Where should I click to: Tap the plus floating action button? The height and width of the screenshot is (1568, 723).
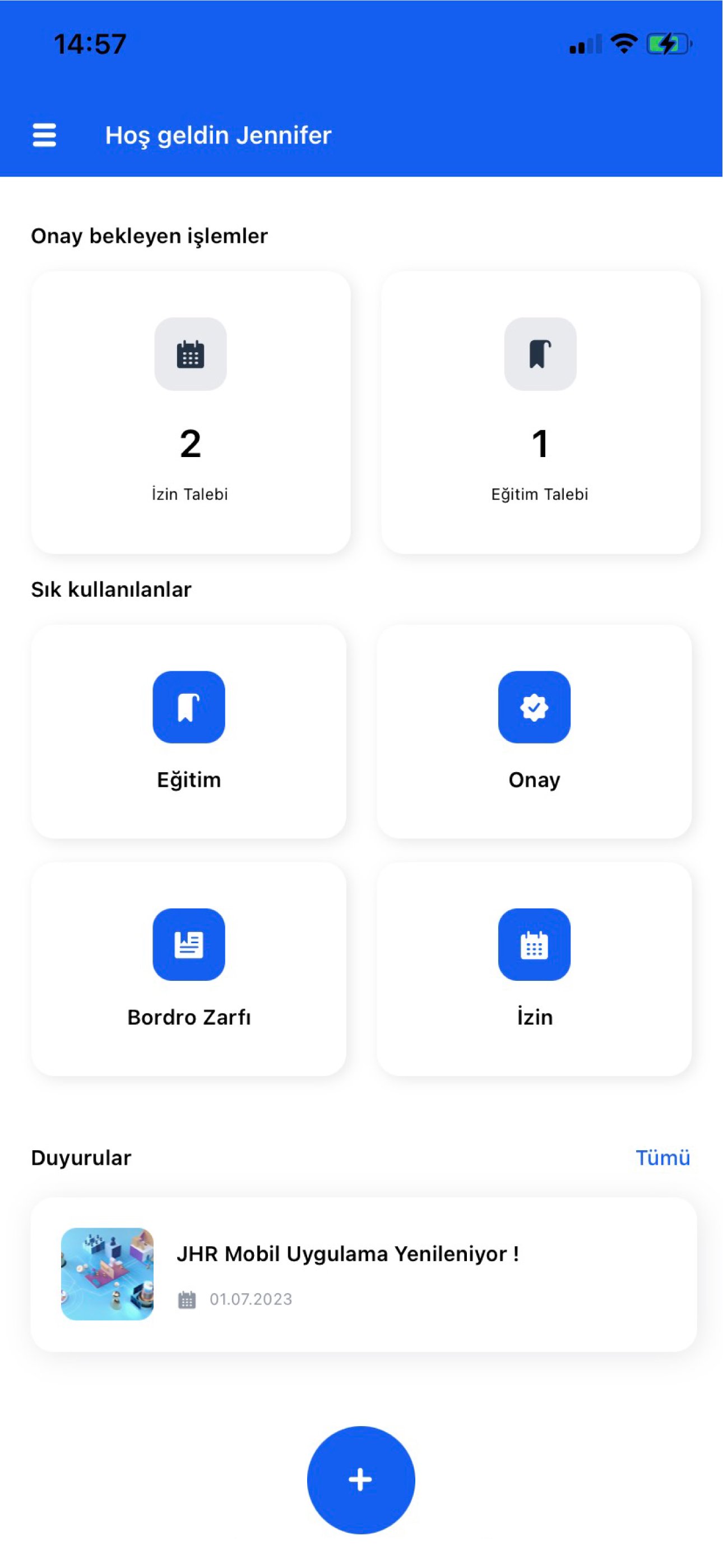pyautogui.click(x=361, y=1480)
